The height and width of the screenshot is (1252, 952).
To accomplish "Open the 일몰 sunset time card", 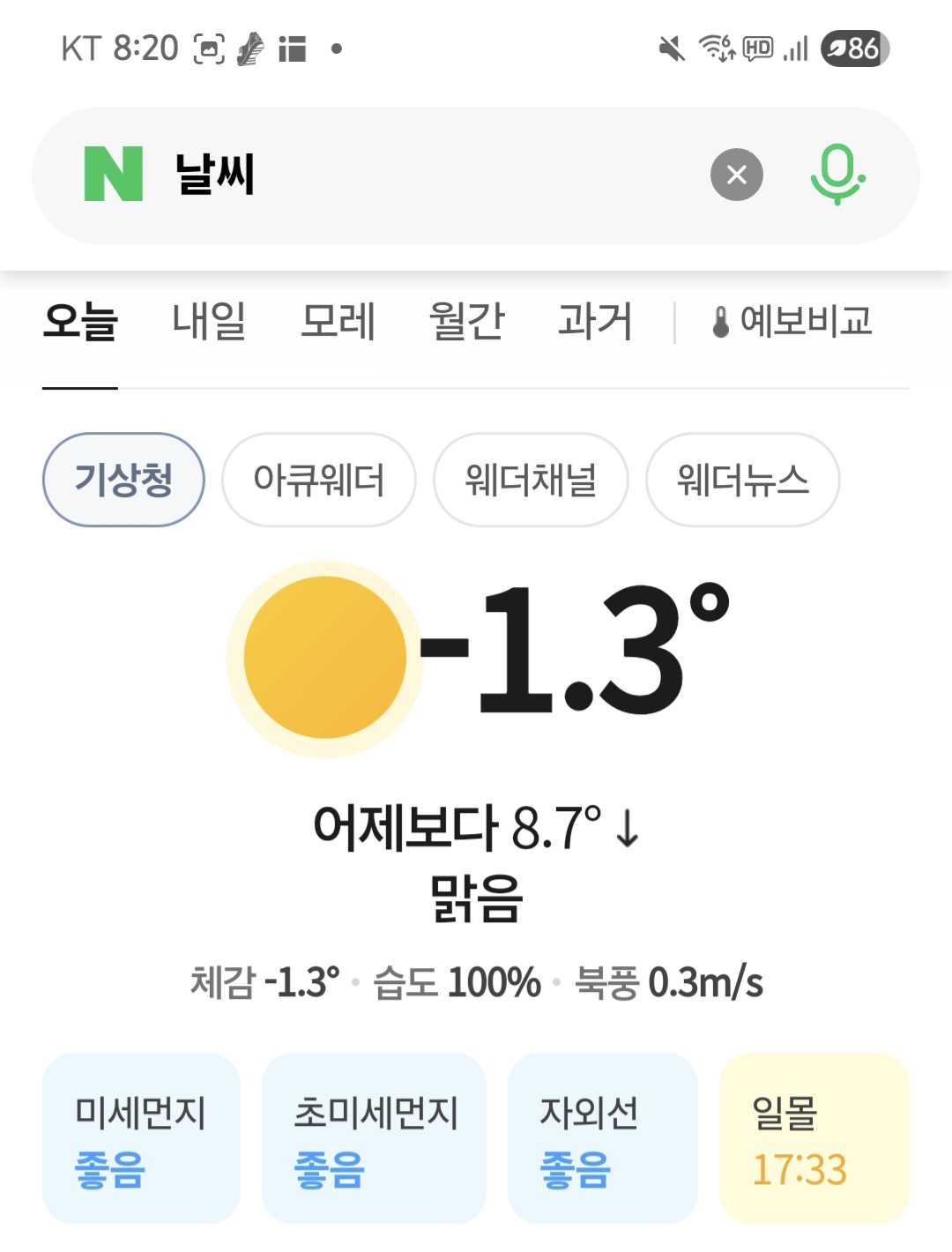I will point(814,1137).
